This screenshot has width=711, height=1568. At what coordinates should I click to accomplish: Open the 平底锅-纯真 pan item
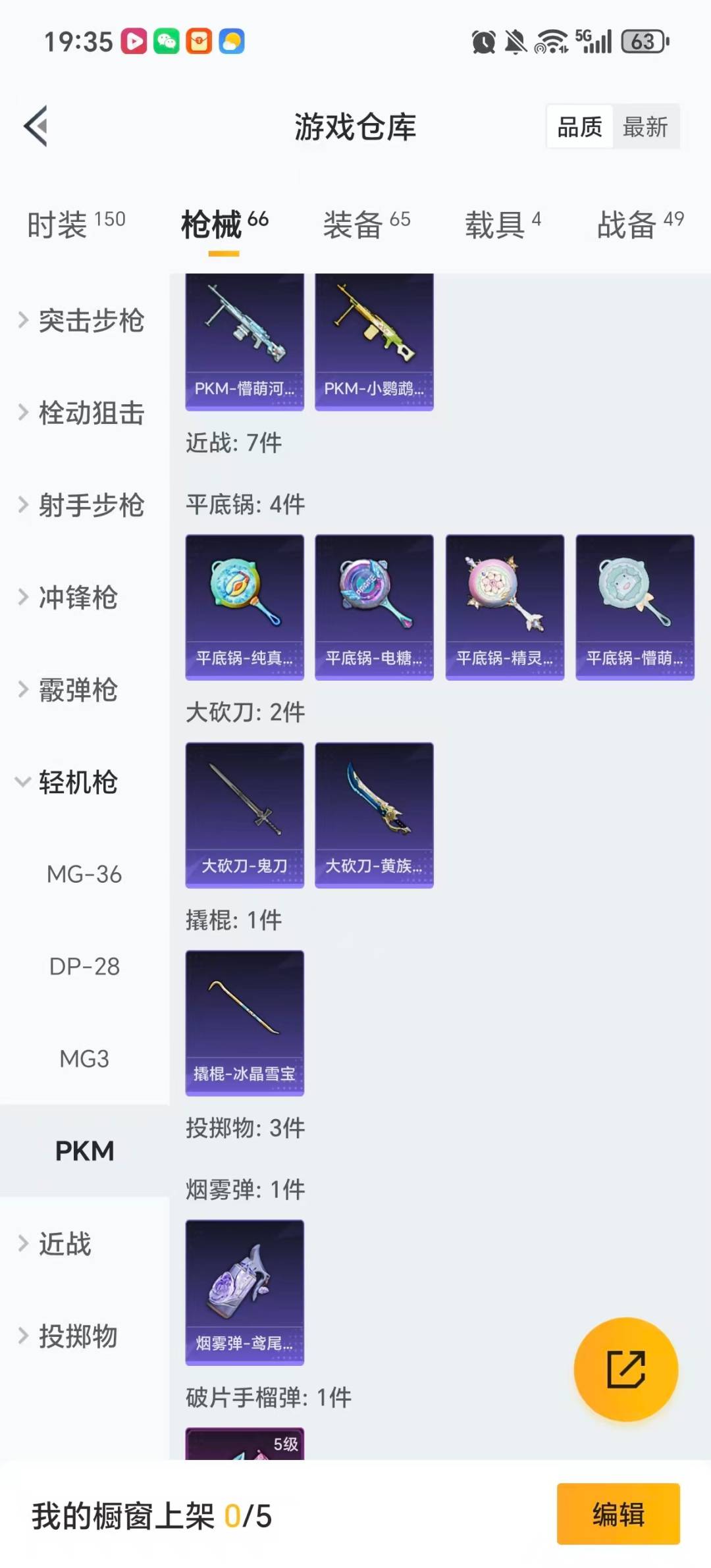pyautogui.click(x=245, y=607)
